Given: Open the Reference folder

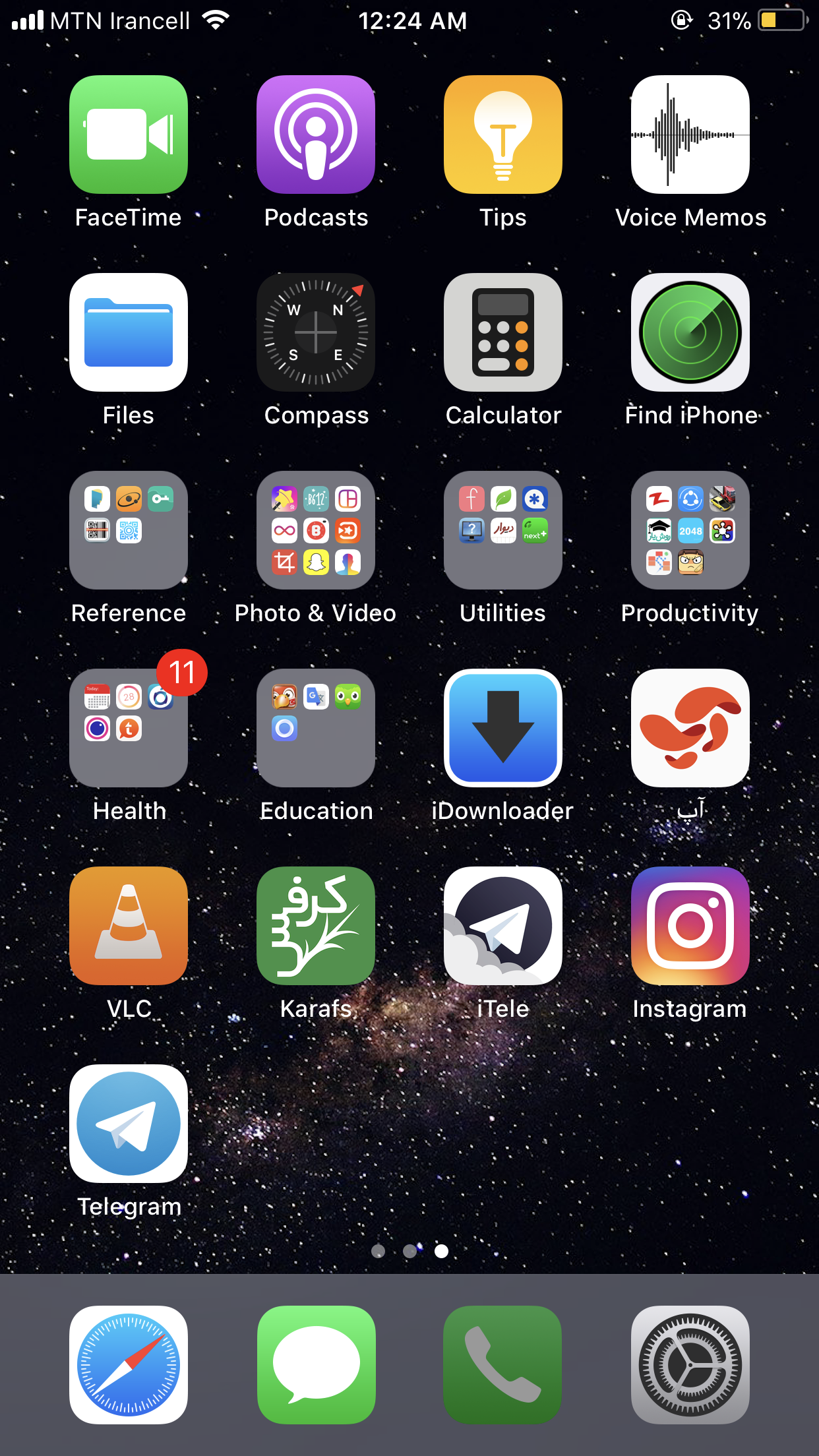Looking at the screenshot, I should tap(129, 530).
